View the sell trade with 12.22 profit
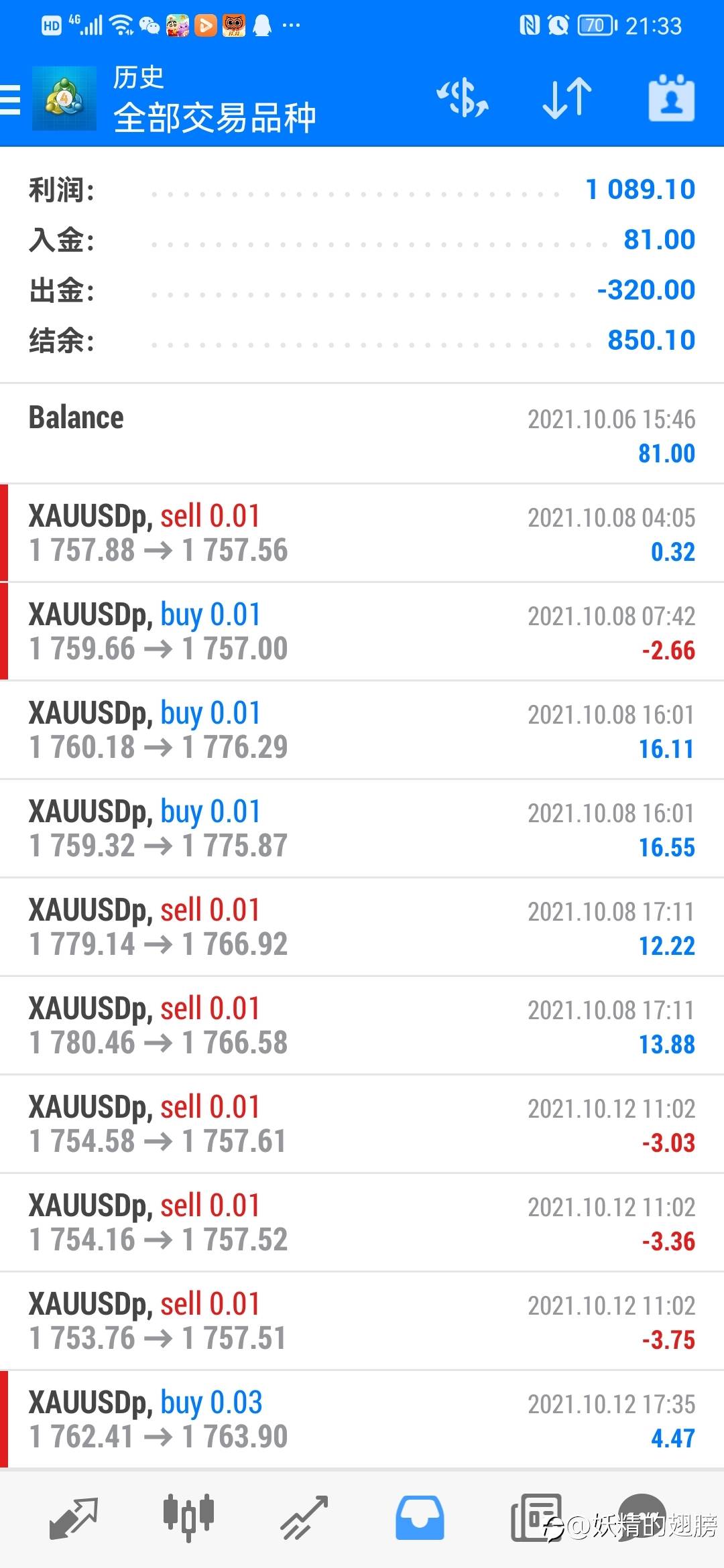The height and width of the screenshot is (1568, 724). pos(362,927)
